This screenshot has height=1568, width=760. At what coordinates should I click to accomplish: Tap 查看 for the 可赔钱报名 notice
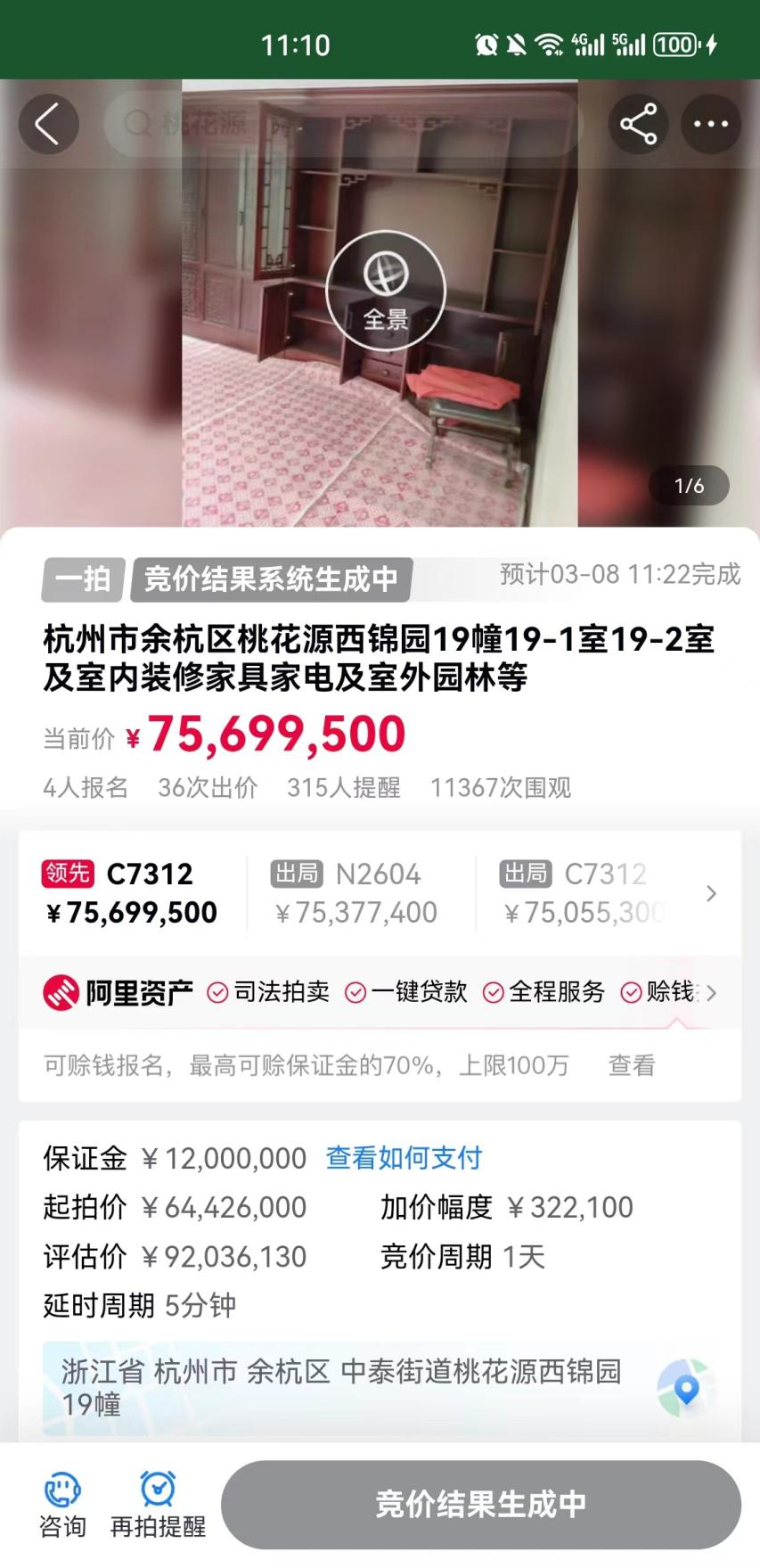pyautogui.click(x=631, y=1065)
